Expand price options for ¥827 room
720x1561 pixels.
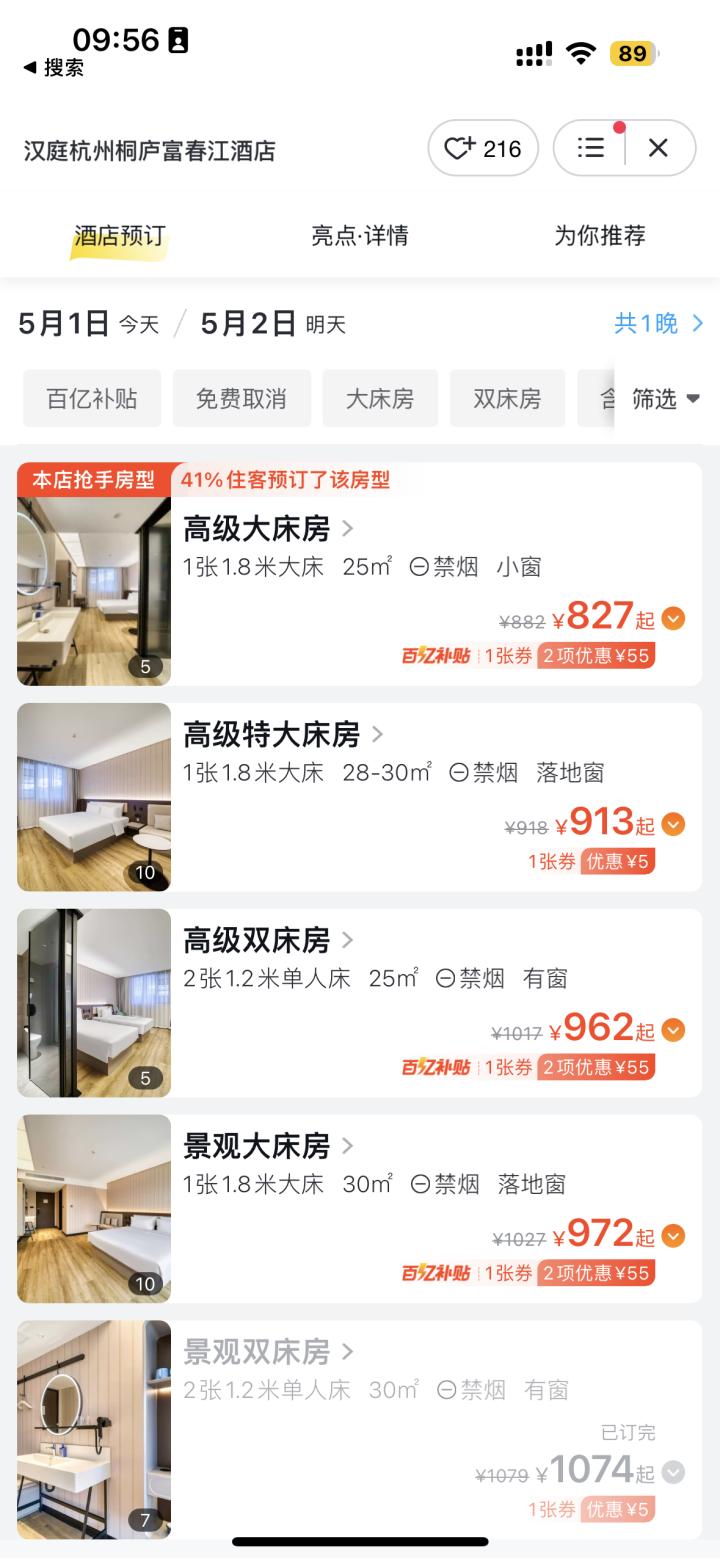click(x=673, y=619)
